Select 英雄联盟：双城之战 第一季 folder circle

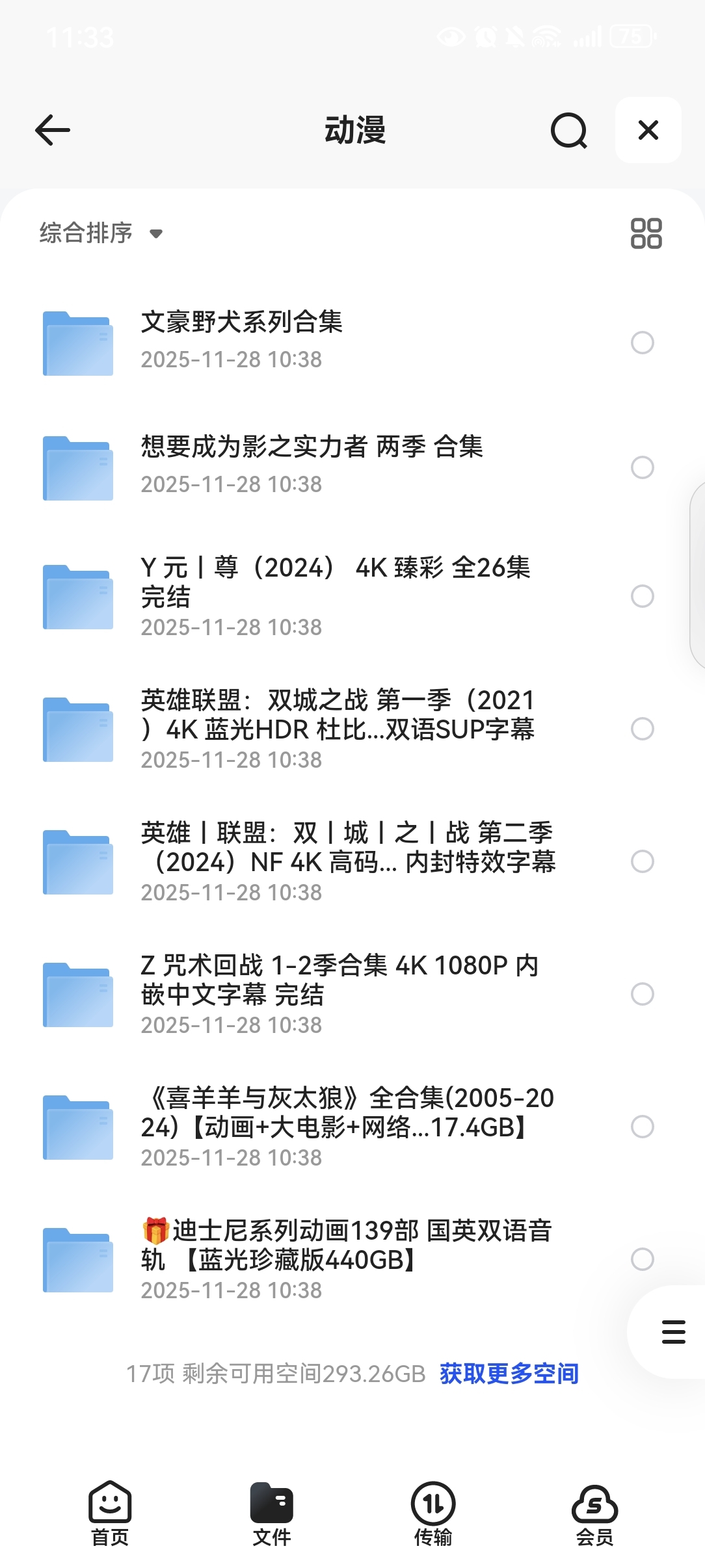pyautogui.click(x=642, y=729)
